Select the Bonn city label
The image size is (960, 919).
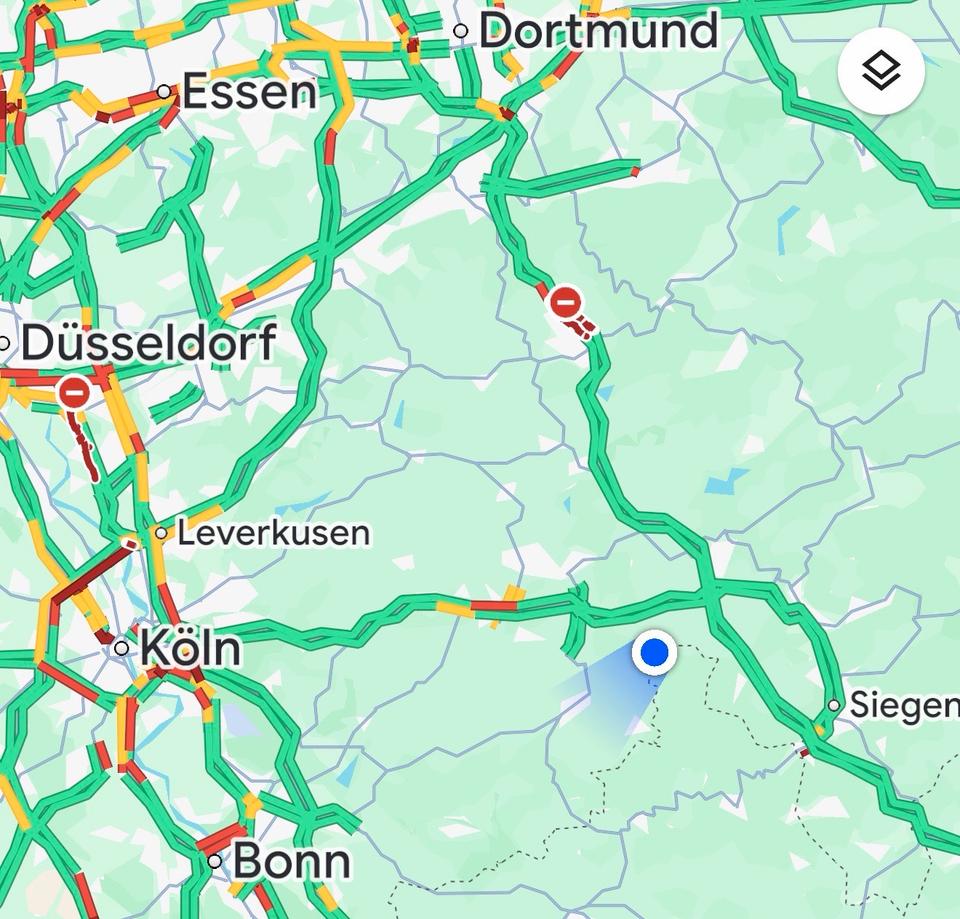coord(290,861)
